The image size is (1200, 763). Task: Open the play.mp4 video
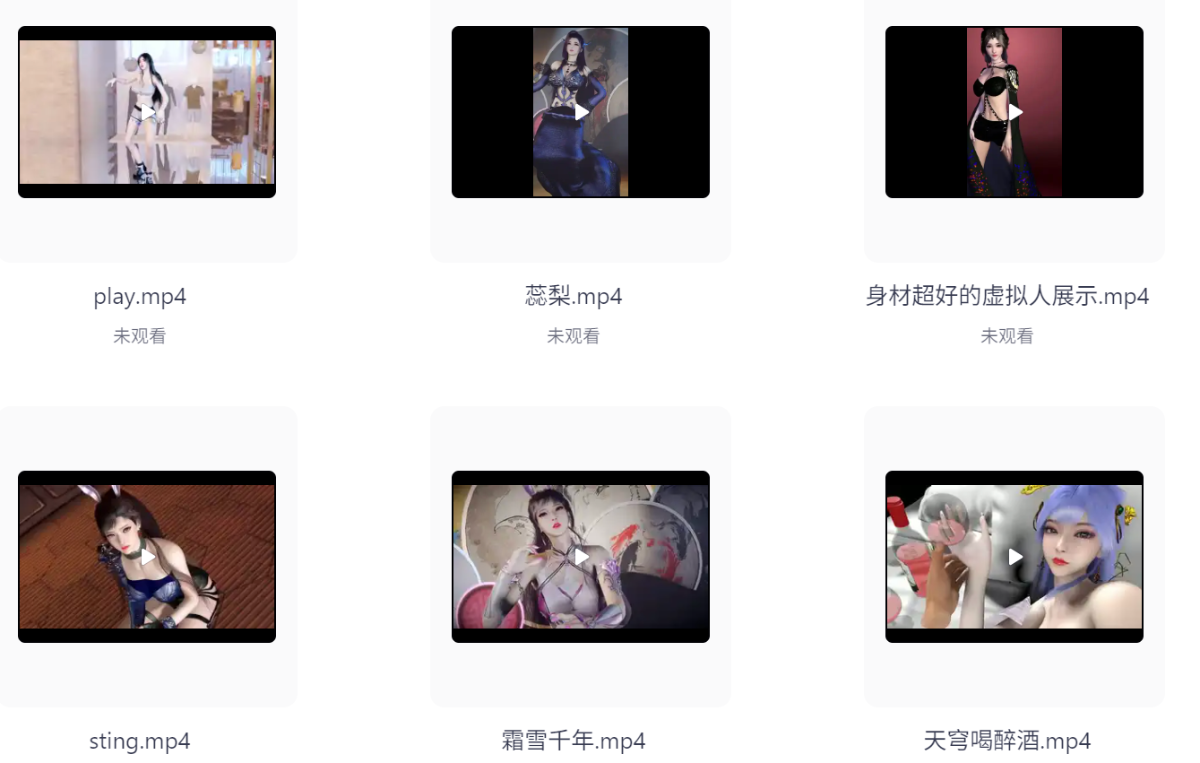click(147, 112)
